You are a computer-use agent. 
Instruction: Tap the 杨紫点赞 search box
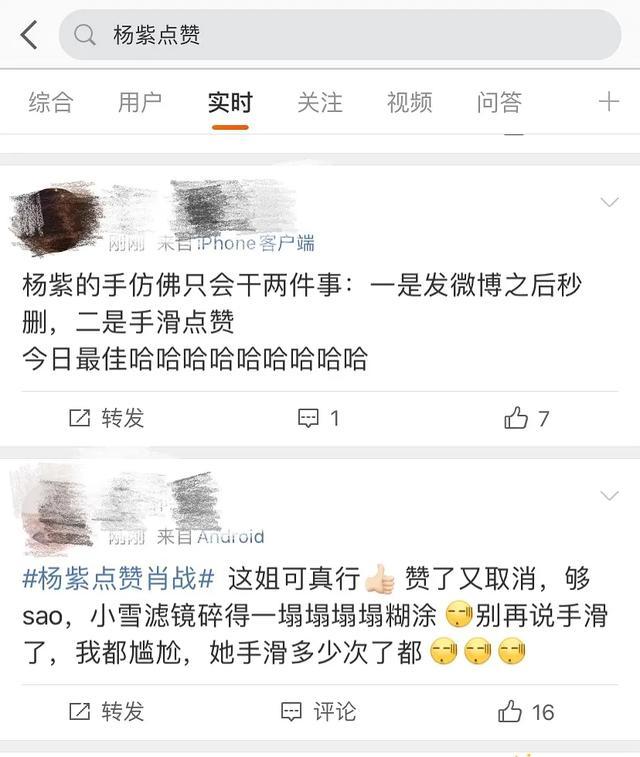340,35
